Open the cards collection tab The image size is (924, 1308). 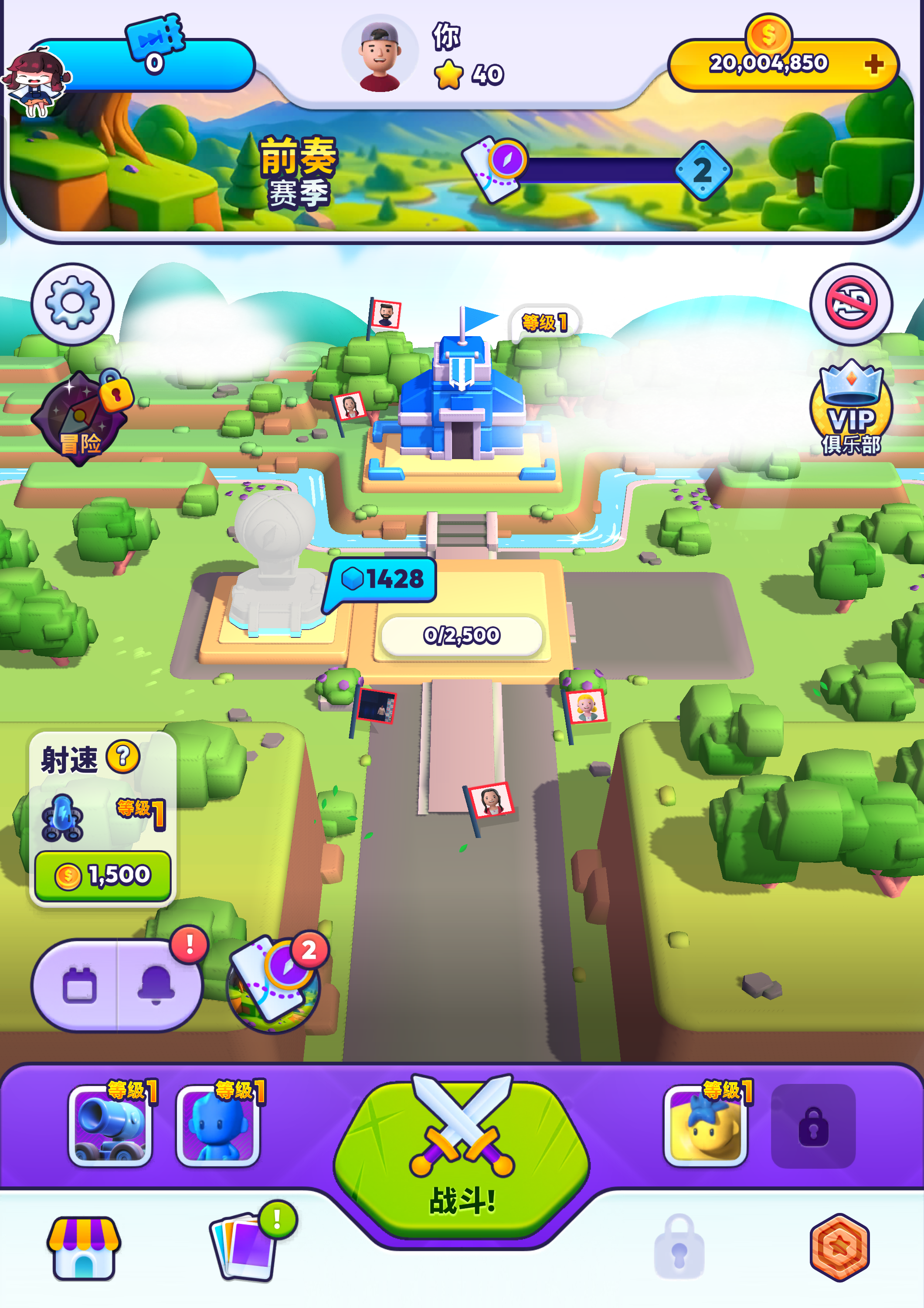(246, 1247)
